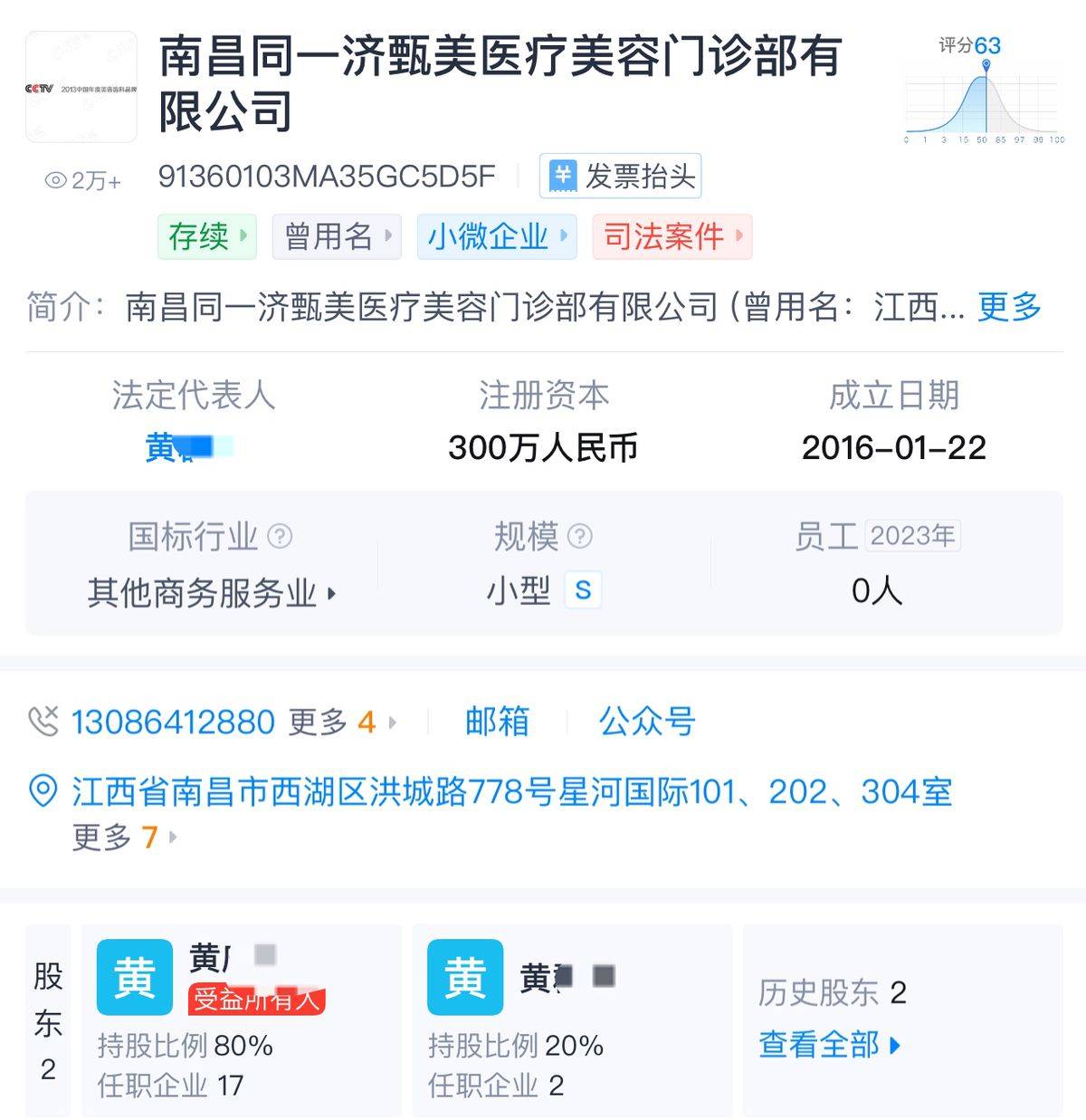Open shareholder card with 80% stake
Image resolution: width=1086 pixels, height=1120 pixels.
coord(241,1019)
